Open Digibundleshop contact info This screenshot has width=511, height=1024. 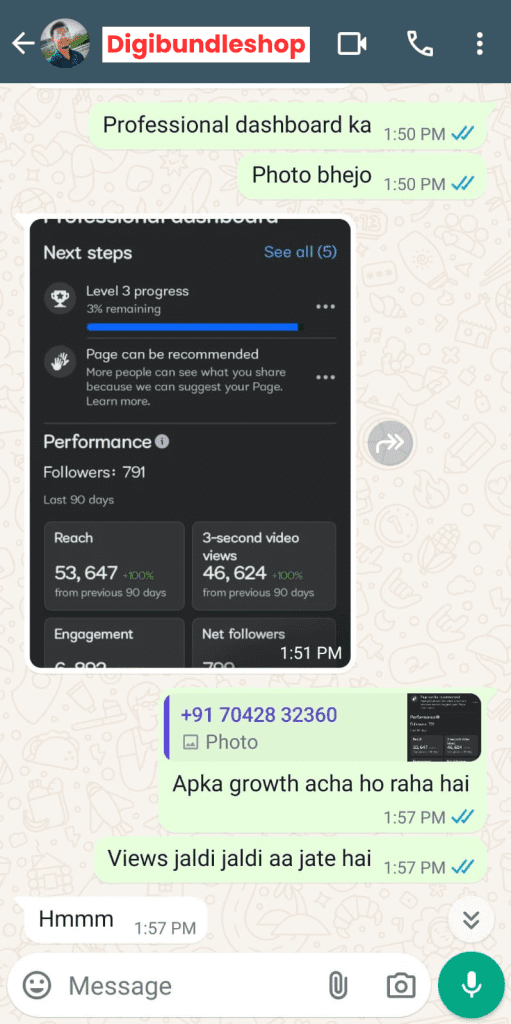coord(206,44)
